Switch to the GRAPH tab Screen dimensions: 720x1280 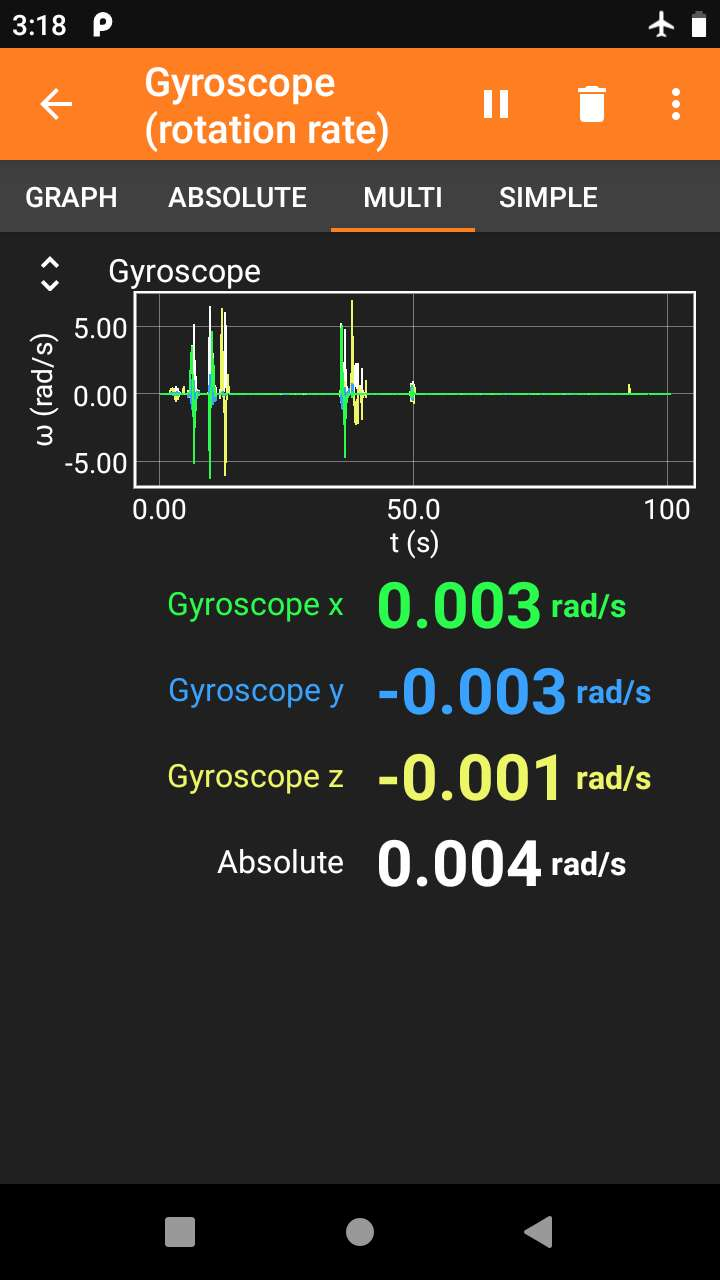[71, 197]
